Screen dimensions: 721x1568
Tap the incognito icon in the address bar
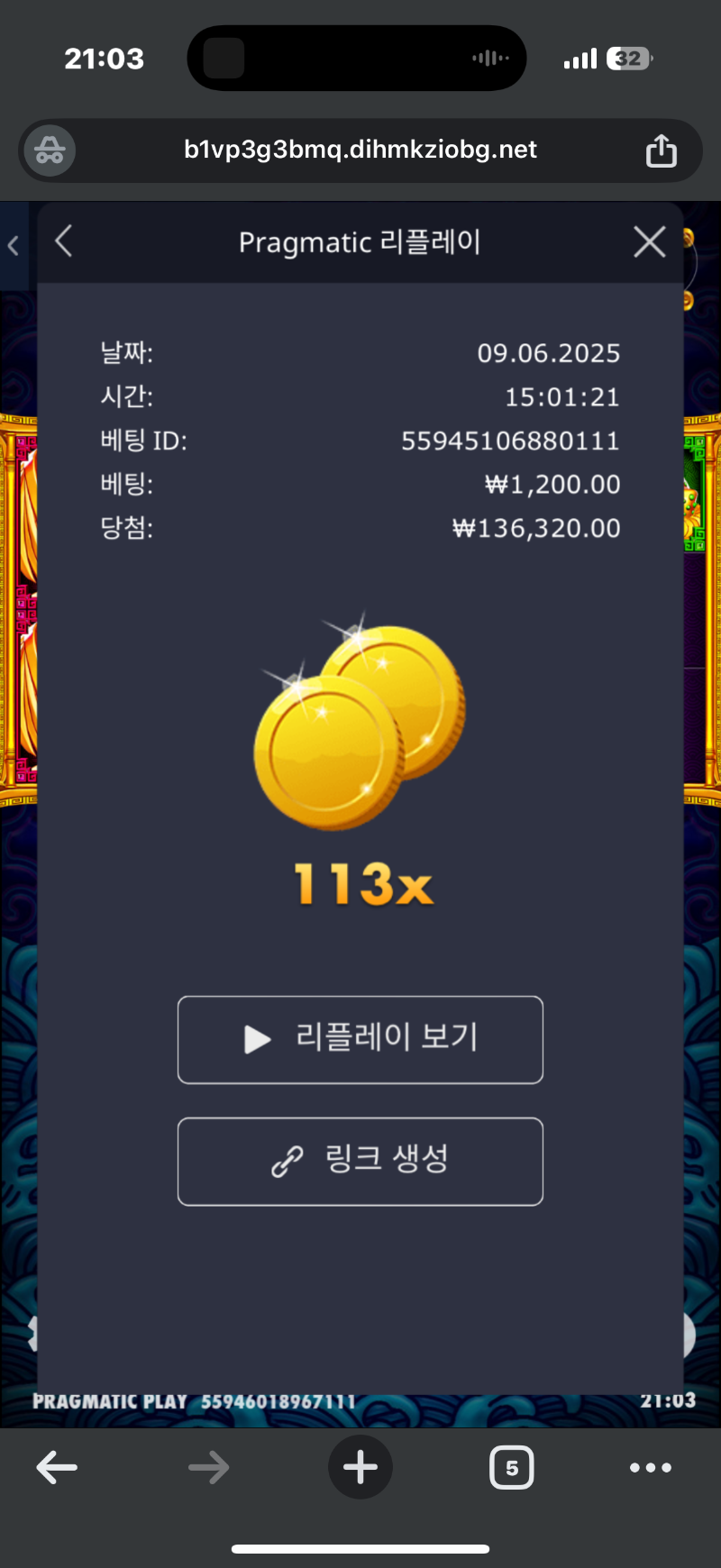click(50, 150)
